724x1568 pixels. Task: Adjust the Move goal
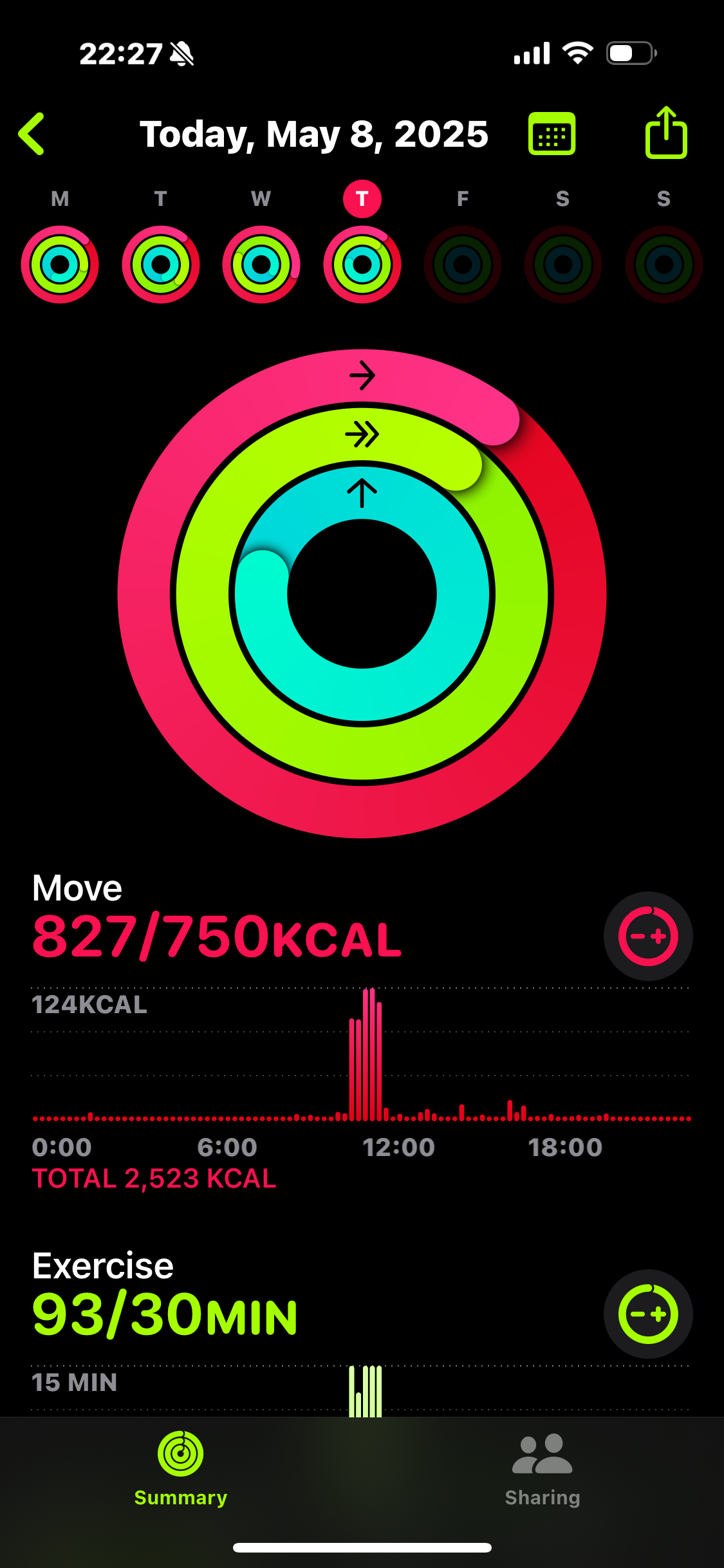(648, 937)
